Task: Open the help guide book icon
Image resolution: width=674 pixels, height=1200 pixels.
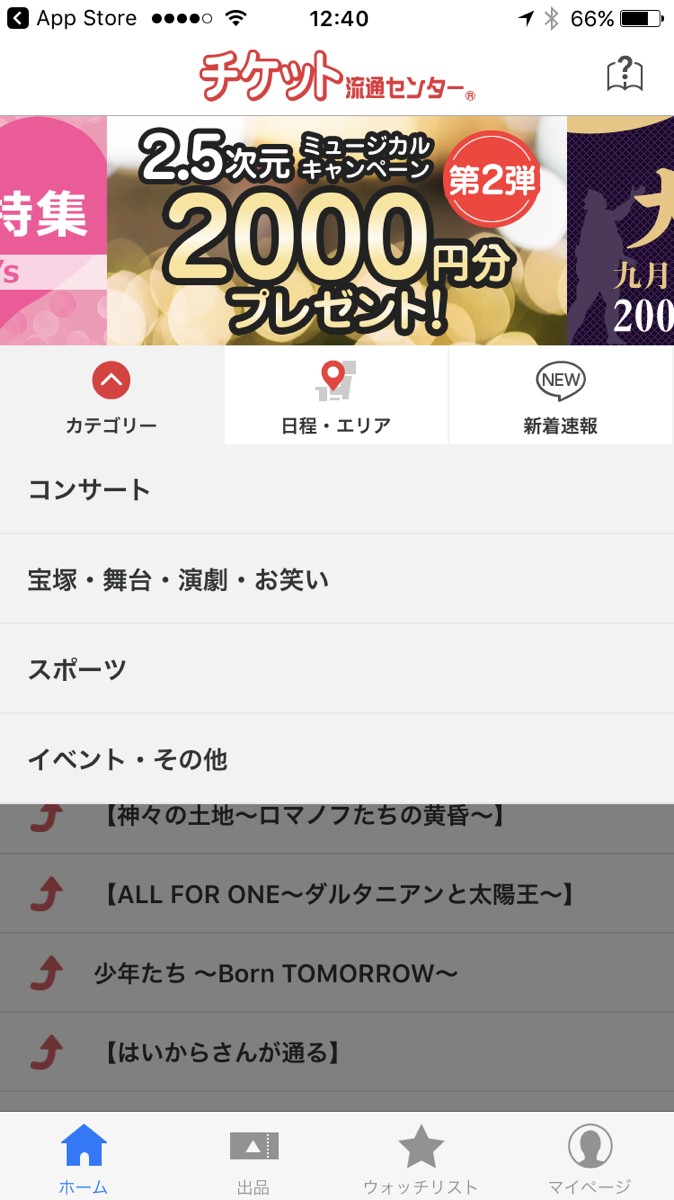Action: [625, 75]
